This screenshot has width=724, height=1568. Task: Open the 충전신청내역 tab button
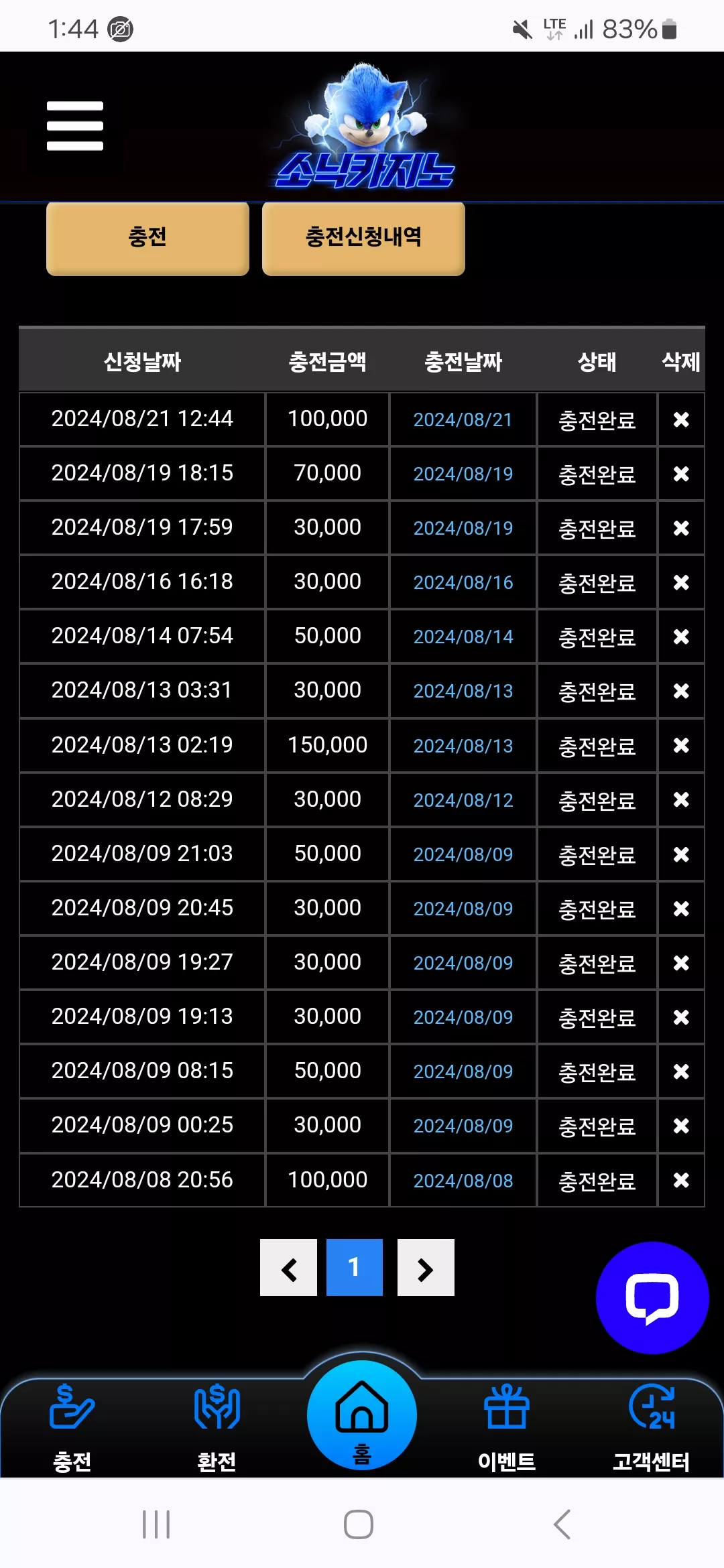coord(363,238)
